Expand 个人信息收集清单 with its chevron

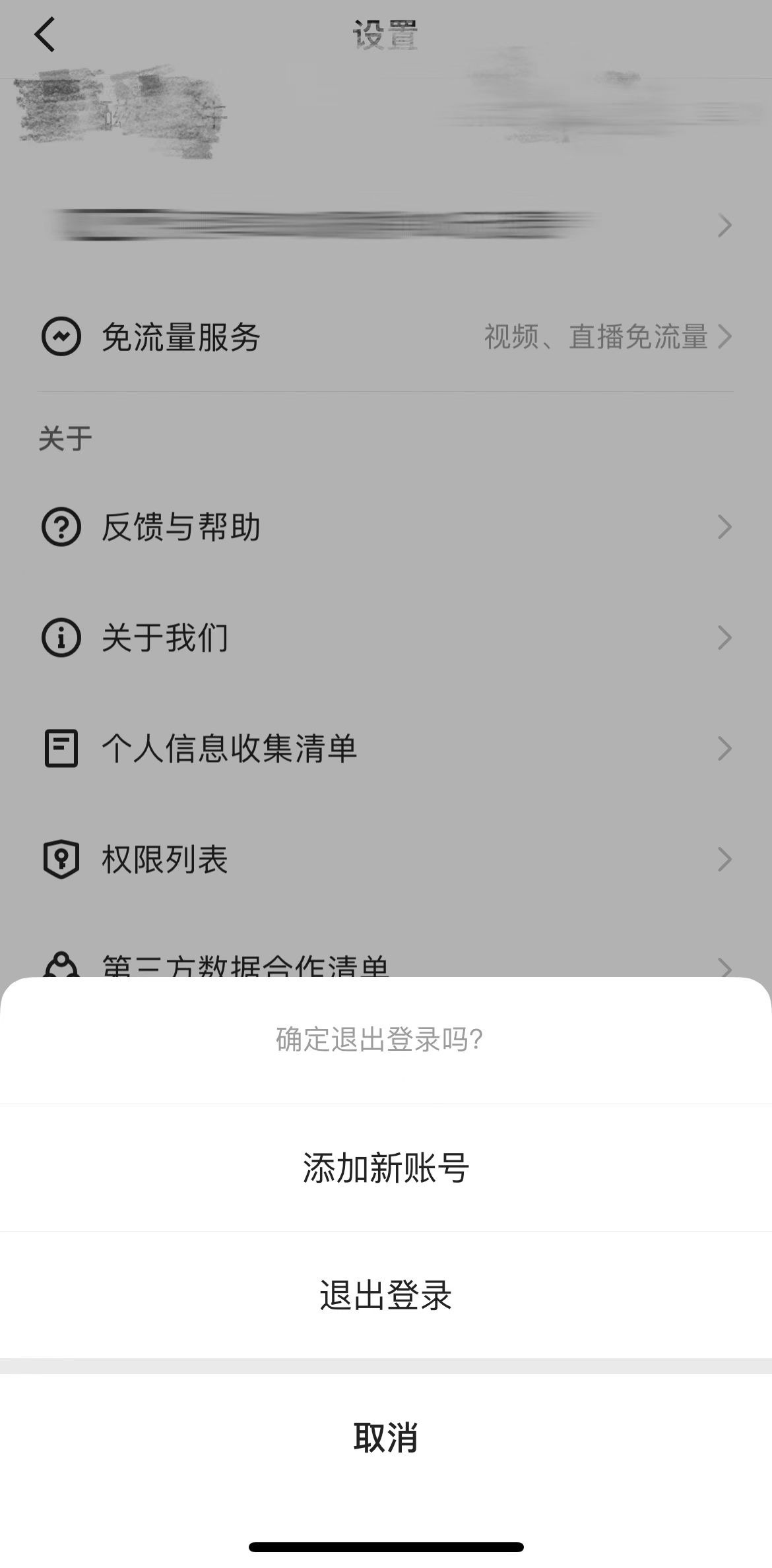pyautogui.click(x=724, y=747)
